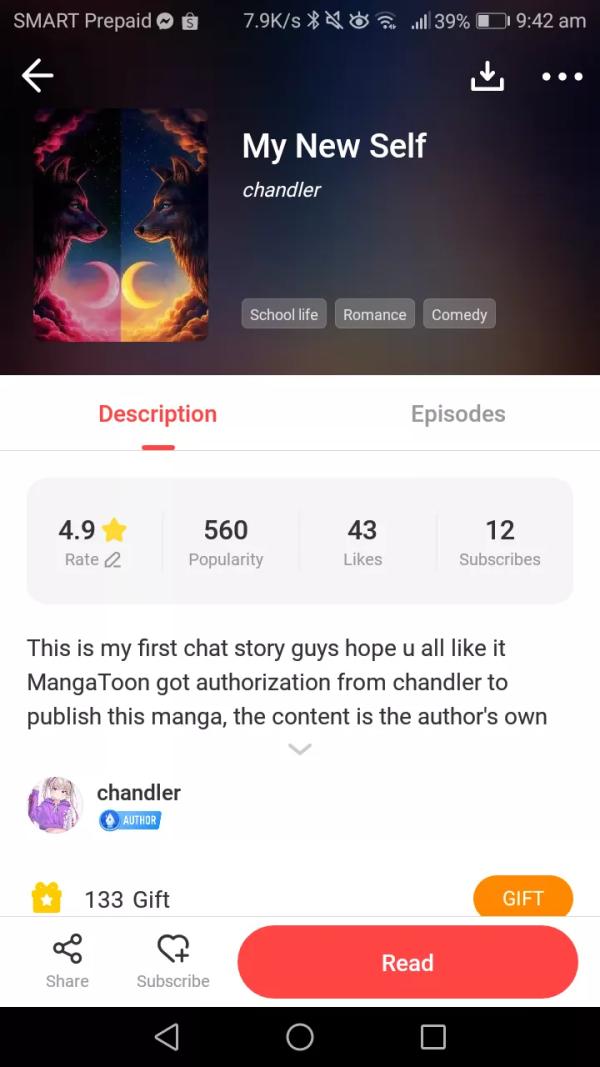The width and height of the screenshot is (600, 1067).
Task: Switch to the Episodes tab
Action: coord(458,414)
